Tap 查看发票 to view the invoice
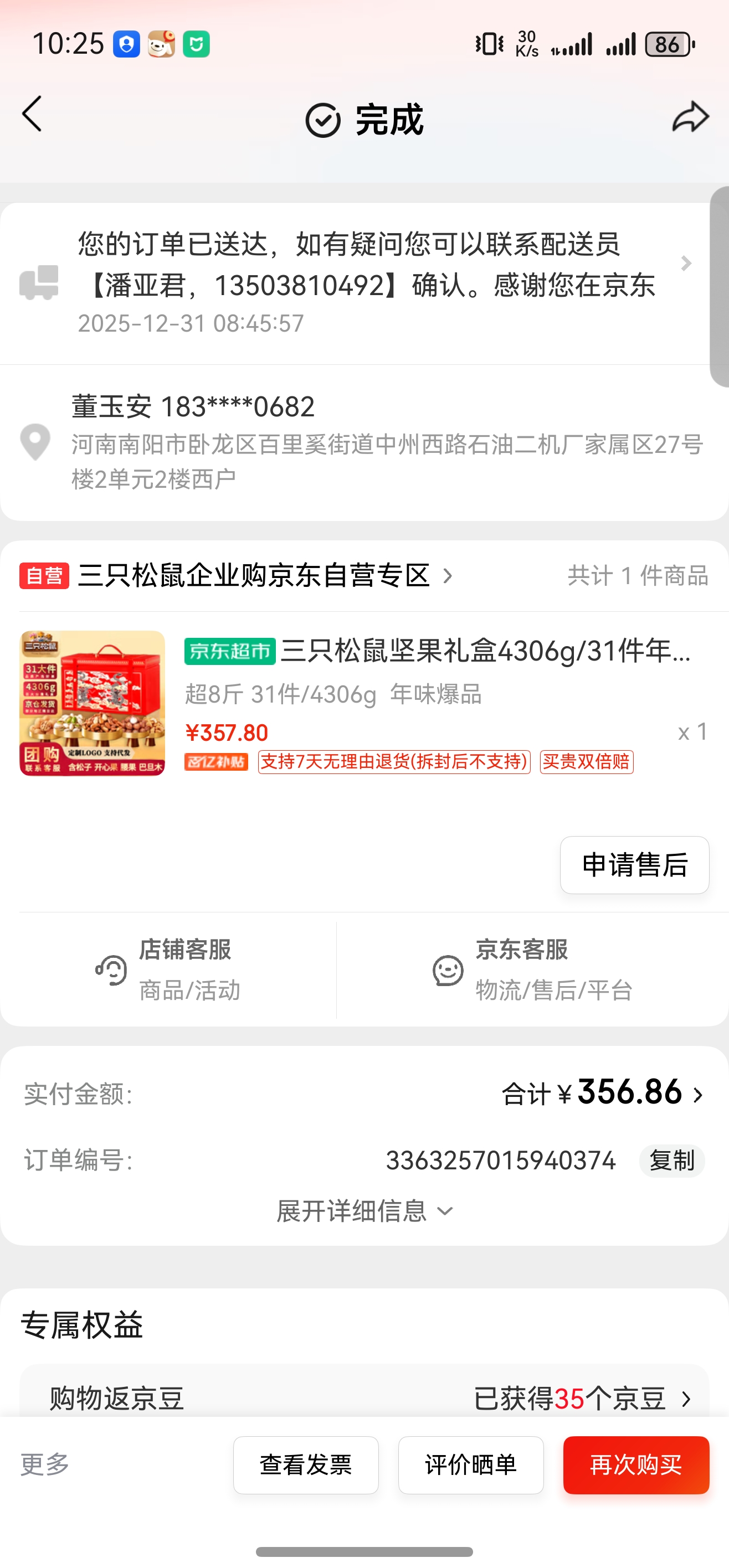729x1568 pixels. point(306,1465)
